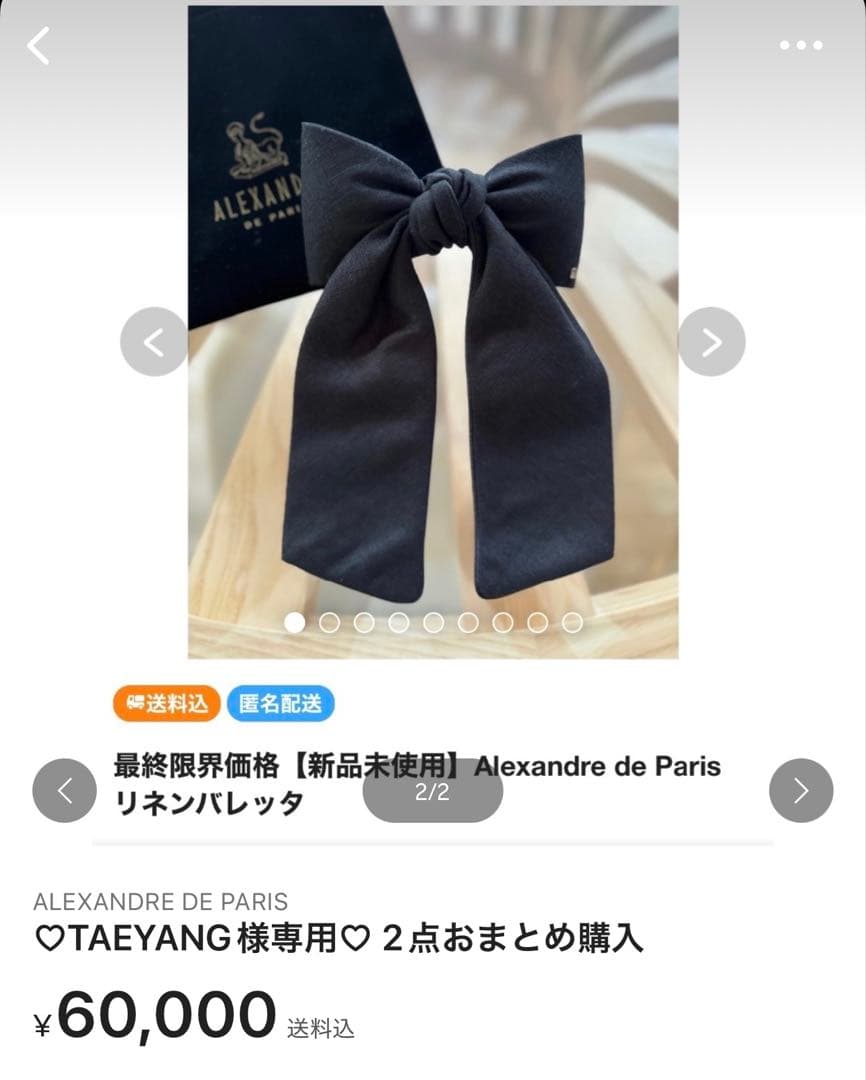Click the right arrow on the description carousel

point(800,790)
